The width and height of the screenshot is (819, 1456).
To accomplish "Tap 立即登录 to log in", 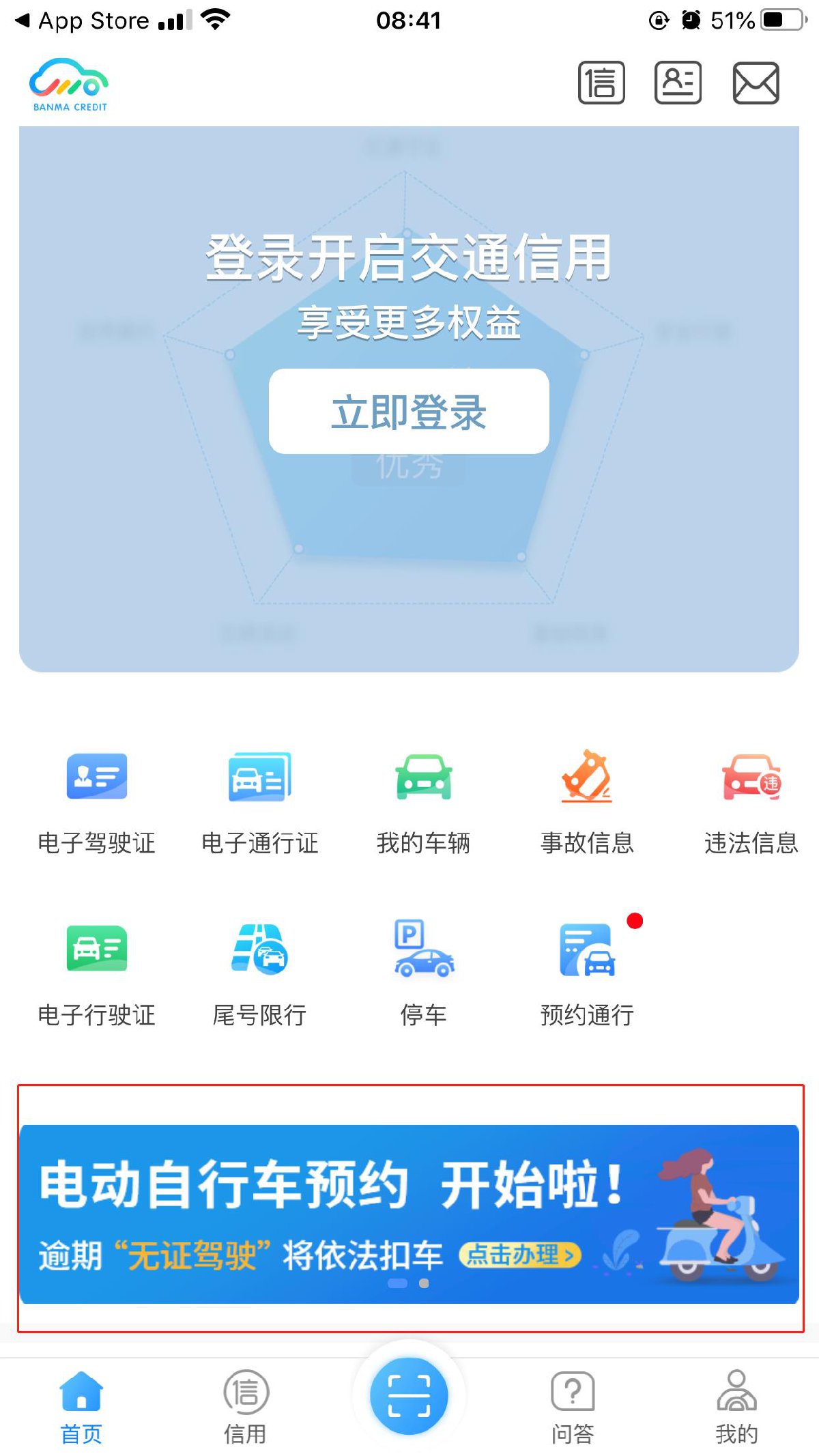I will point(409,412).
